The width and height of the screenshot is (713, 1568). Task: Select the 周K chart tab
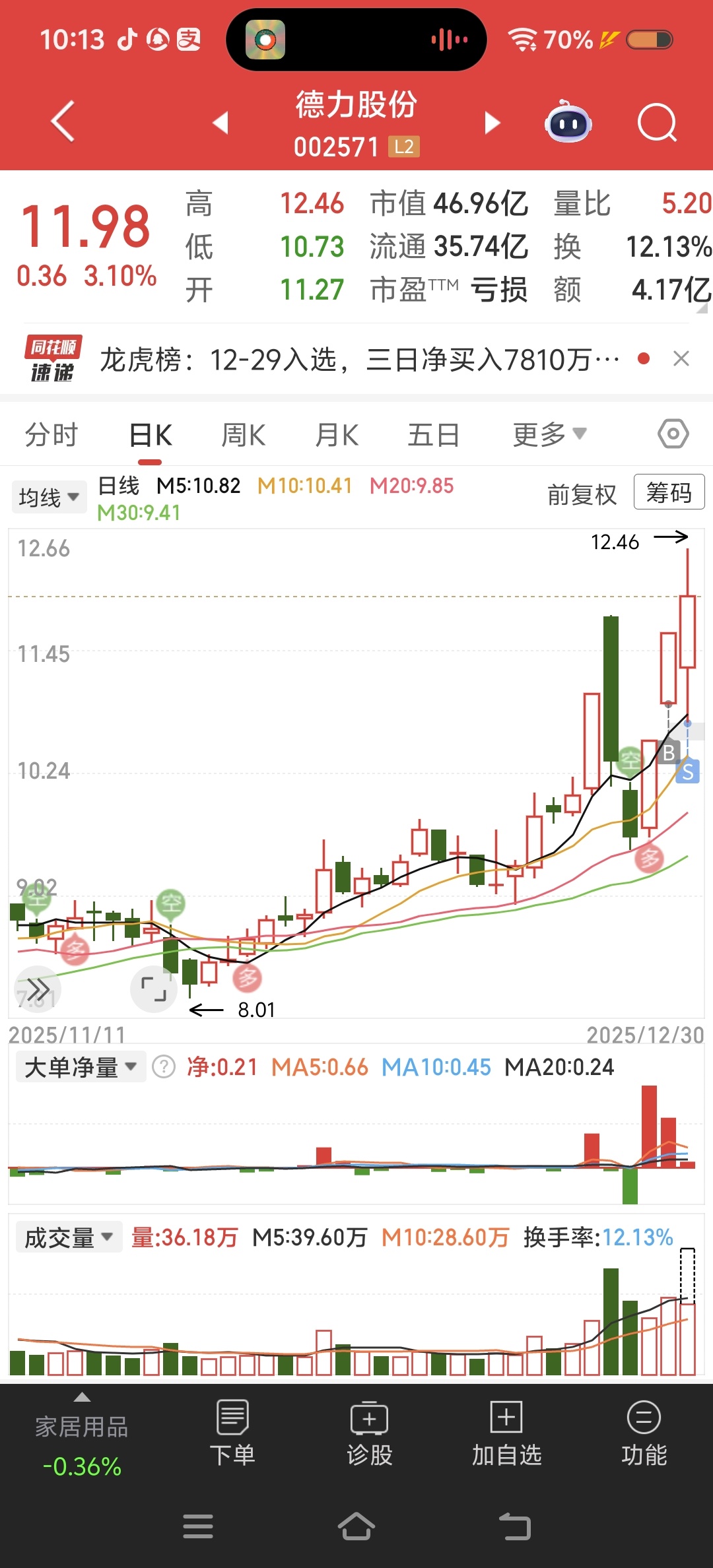[x=243, y=435]
